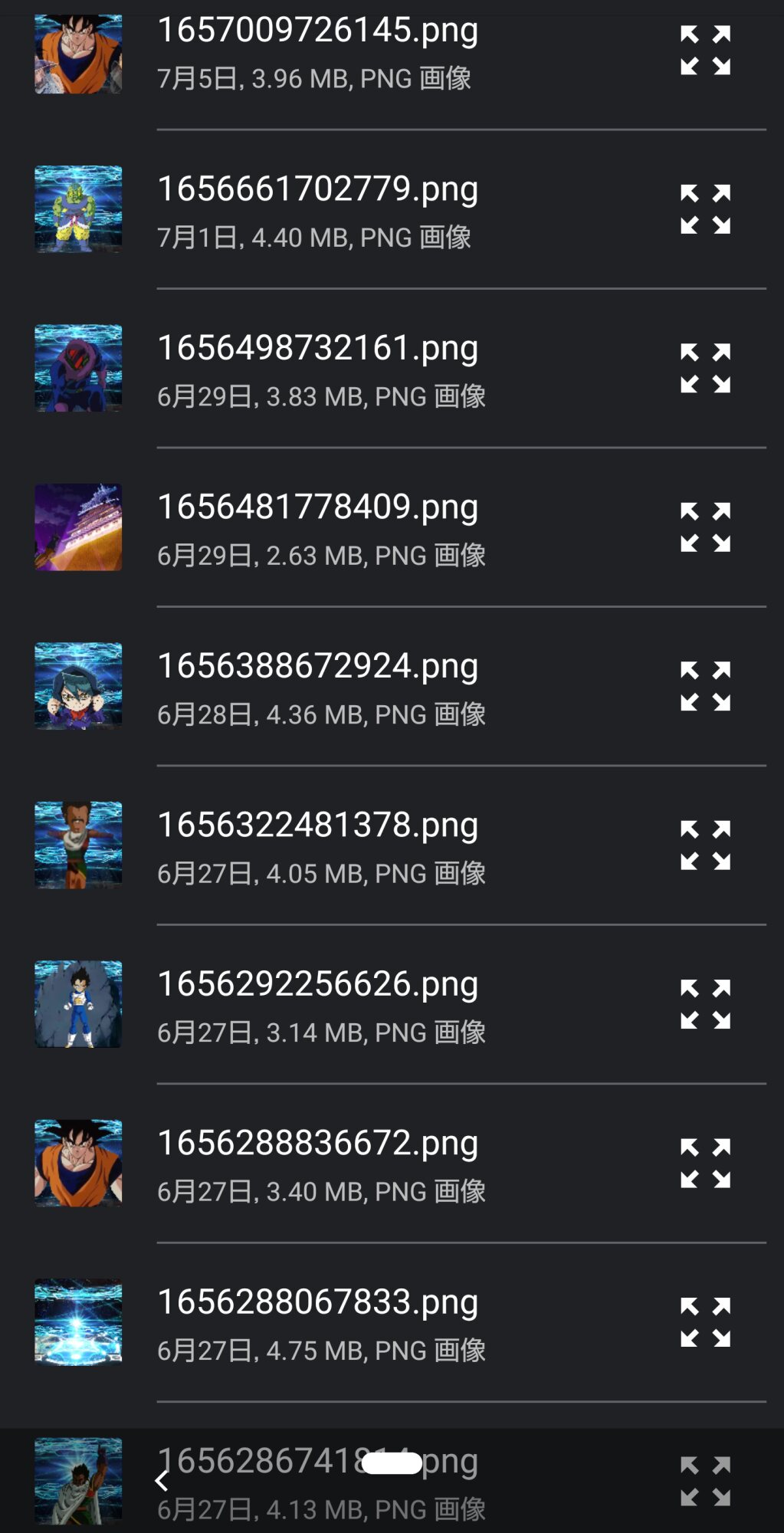Expand preview of 1656481778409.png
Image resolution: width=784 pixels, height=1533 pixels.
click(x=705, y=527)
